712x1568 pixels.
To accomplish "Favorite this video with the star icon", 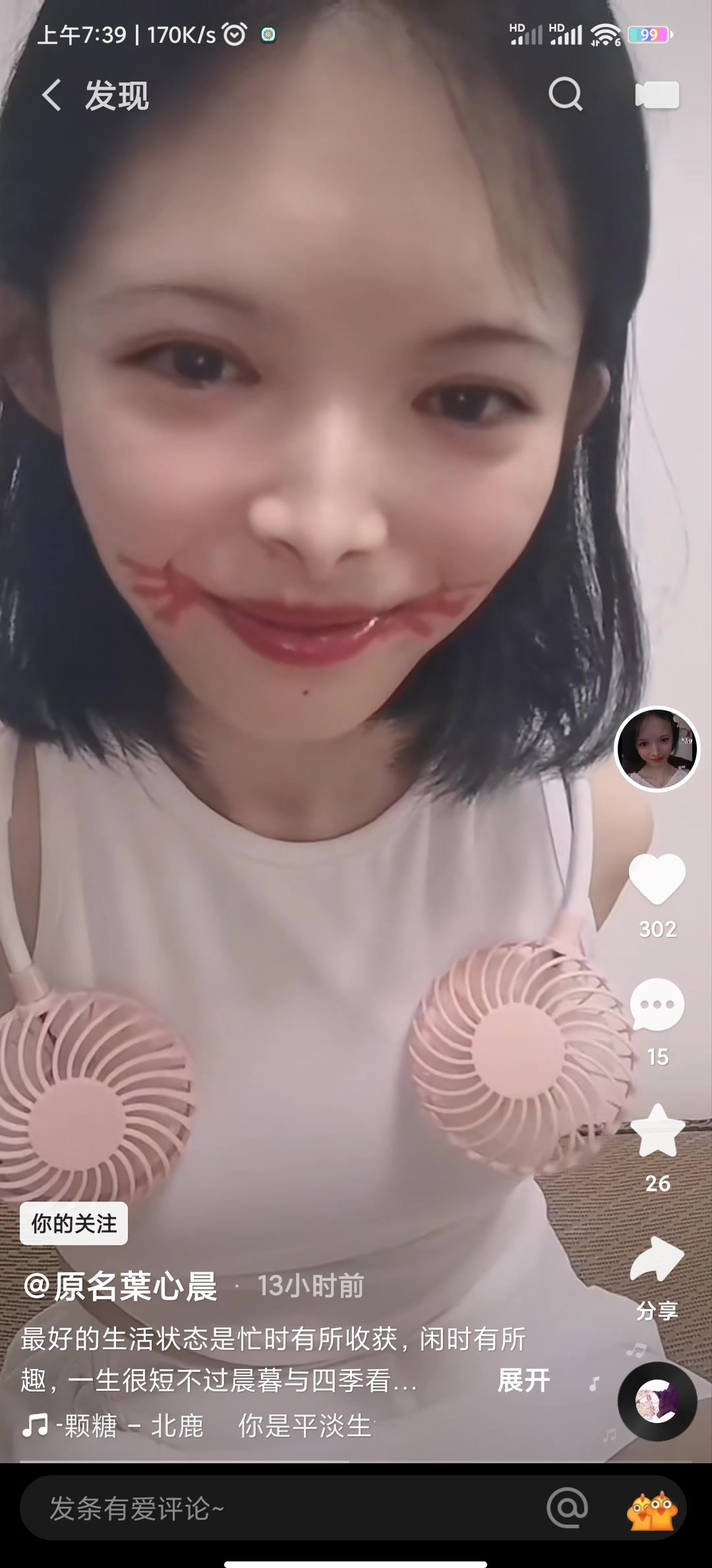I will (657, 1132).
